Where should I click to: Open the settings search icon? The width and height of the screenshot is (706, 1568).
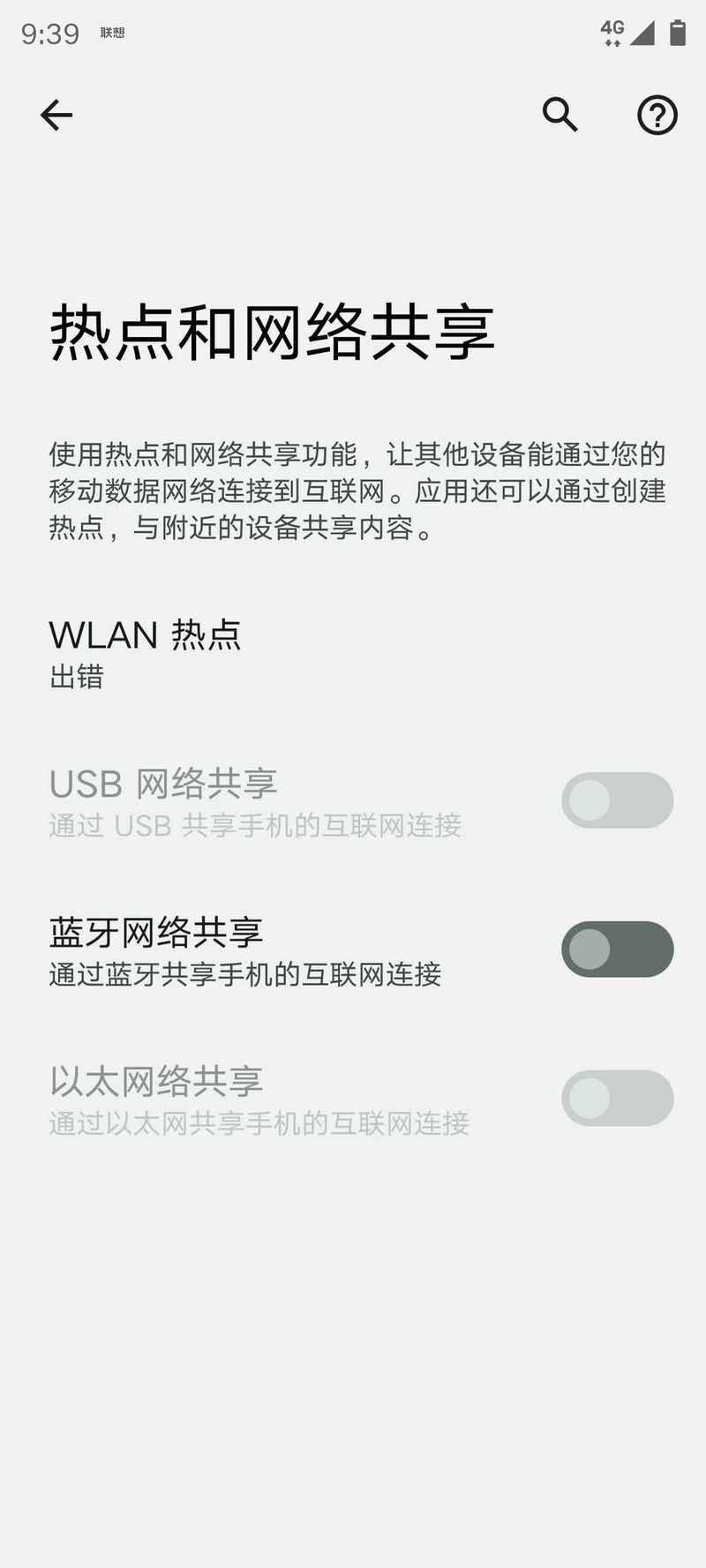click(560, 115)
